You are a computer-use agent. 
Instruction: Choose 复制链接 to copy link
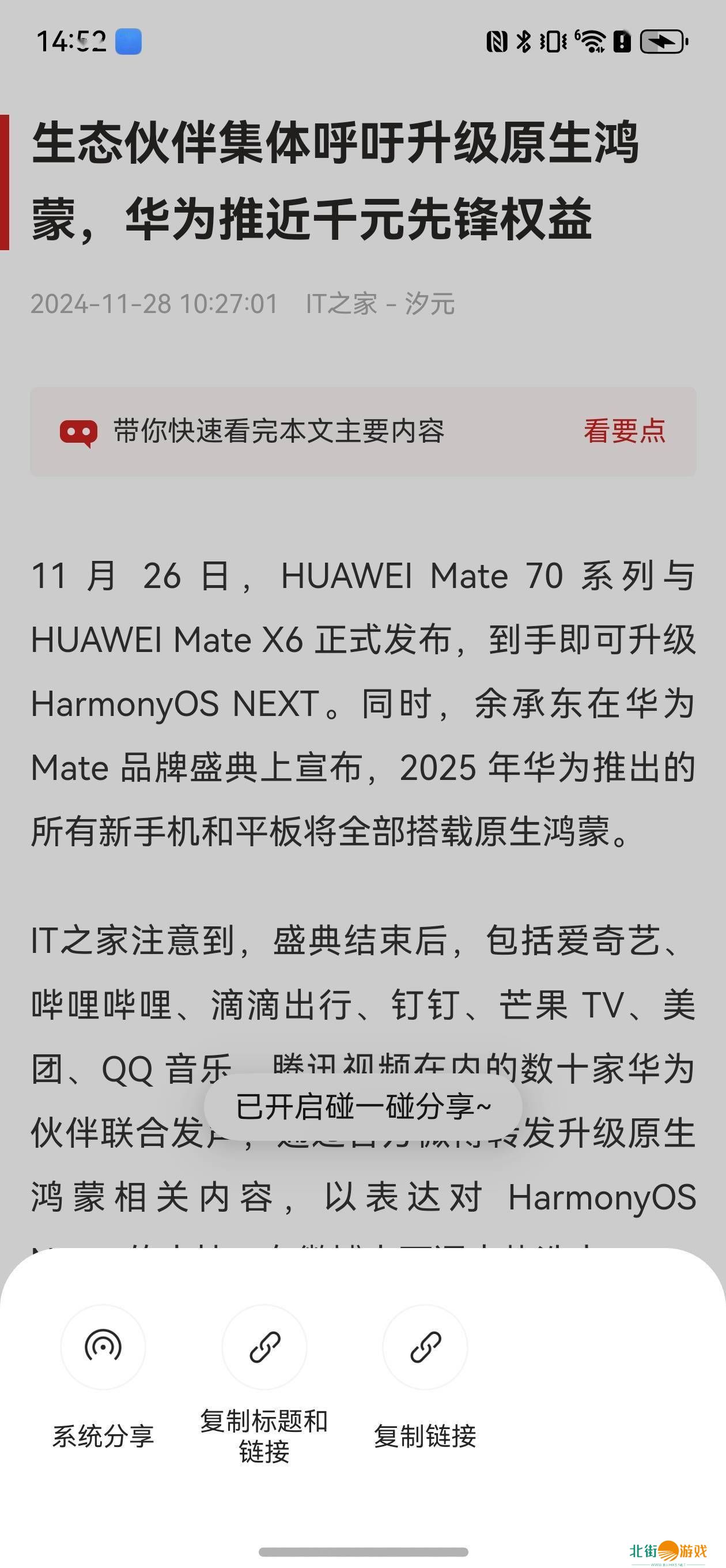click(x=425, y=1347)
